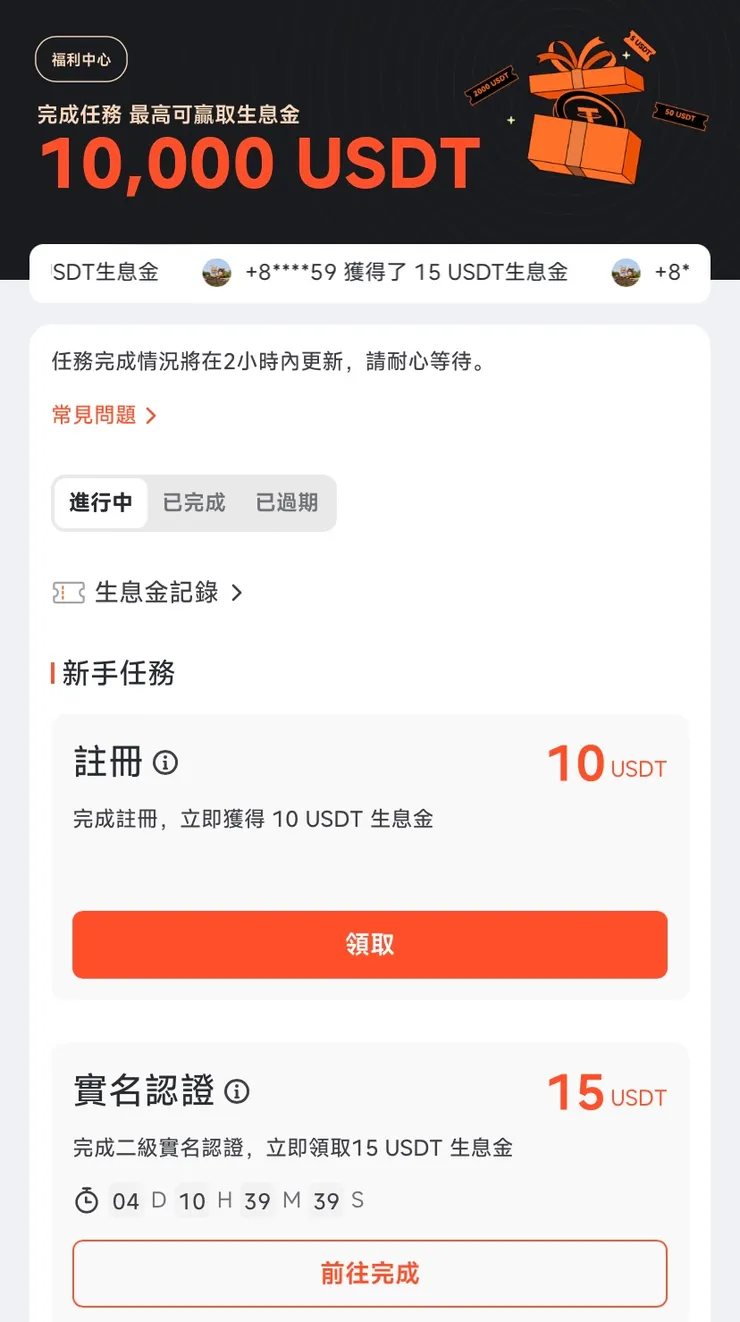Click the +8****59 winner ticker message
The width and height of the screenshot is (740, 1322).
(x=410, y=271)
